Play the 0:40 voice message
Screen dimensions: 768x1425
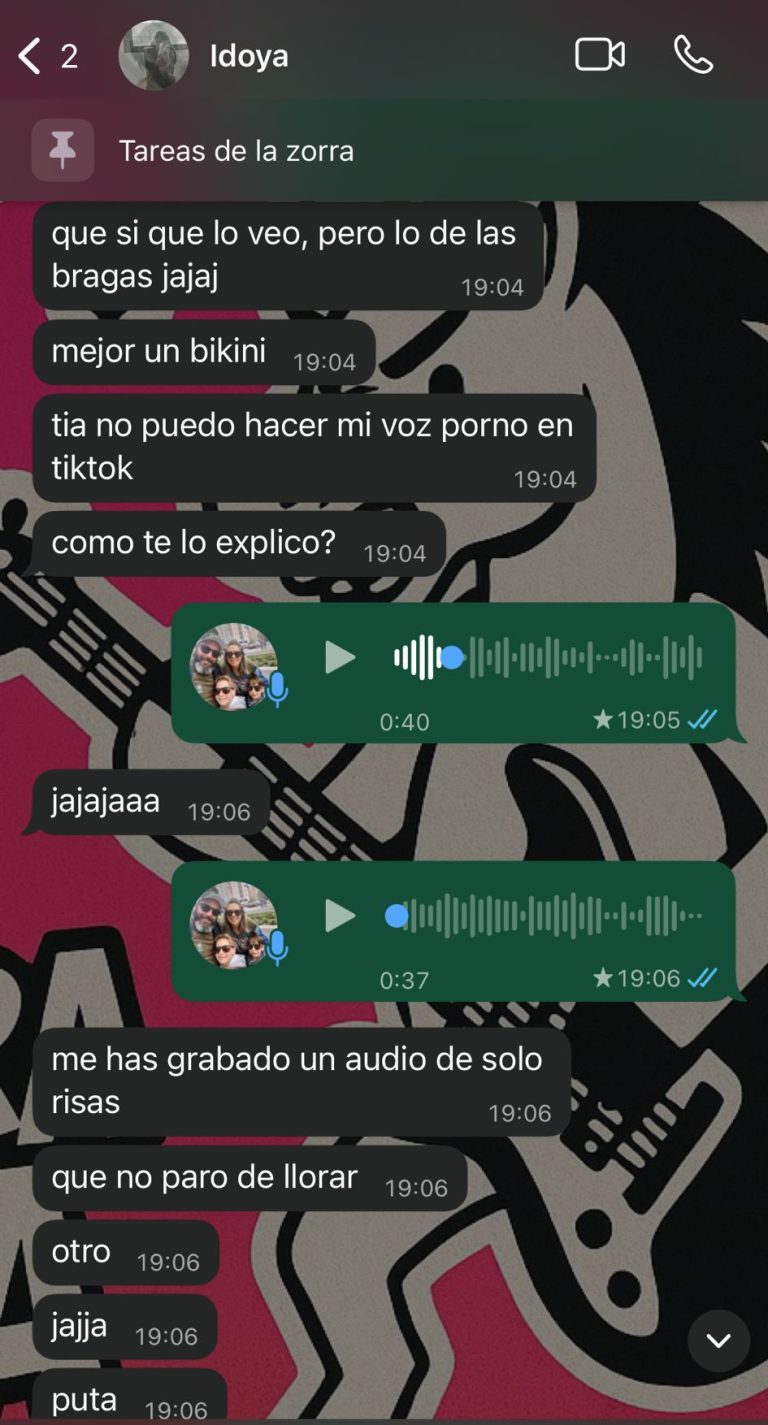[x=340, y=657]
